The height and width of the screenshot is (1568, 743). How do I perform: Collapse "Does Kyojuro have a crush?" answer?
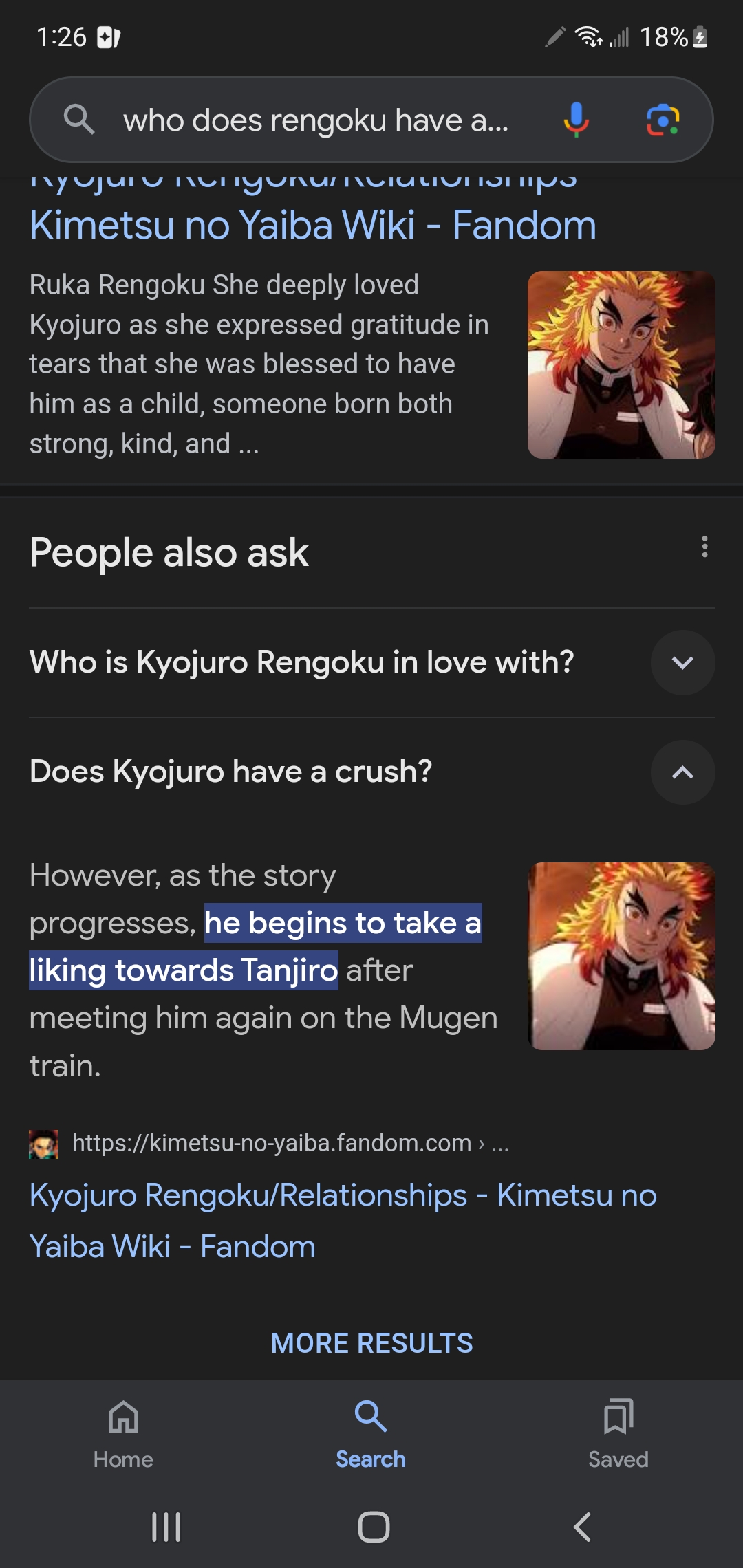(x=682, y=772)
